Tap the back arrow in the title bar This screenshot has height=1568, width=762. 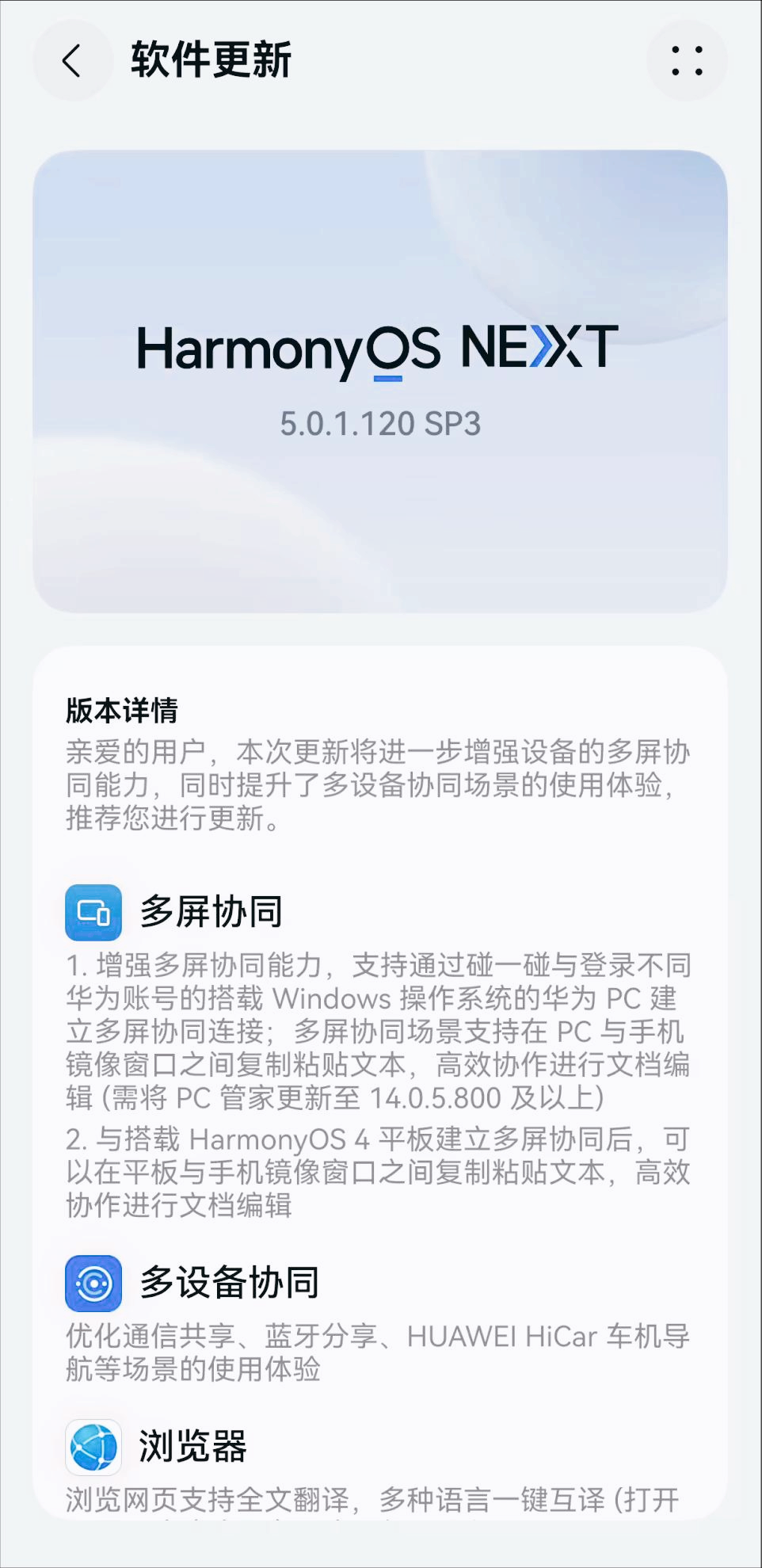coord(72,59)
